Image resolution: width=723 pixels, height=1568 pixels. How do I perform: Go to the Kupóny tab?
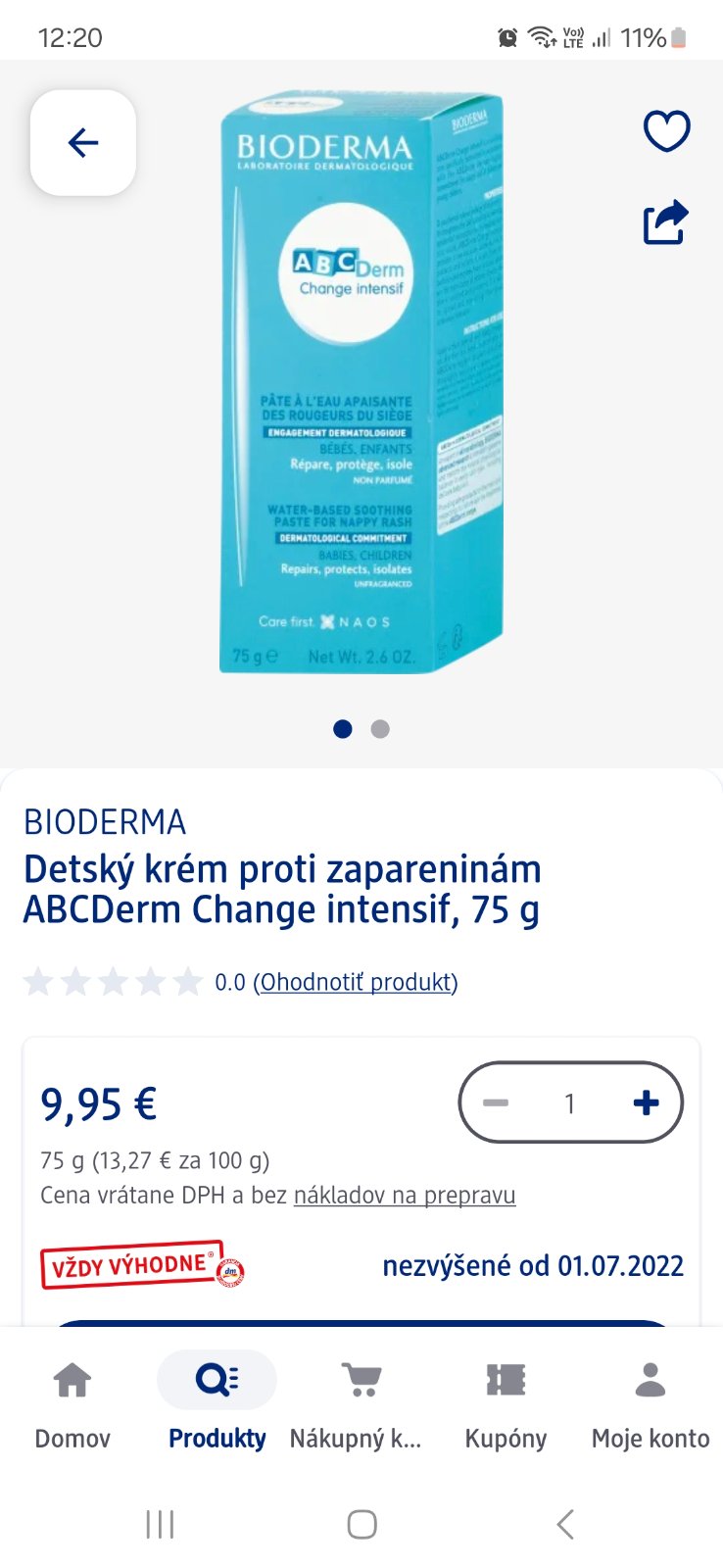click(506, 1401)
